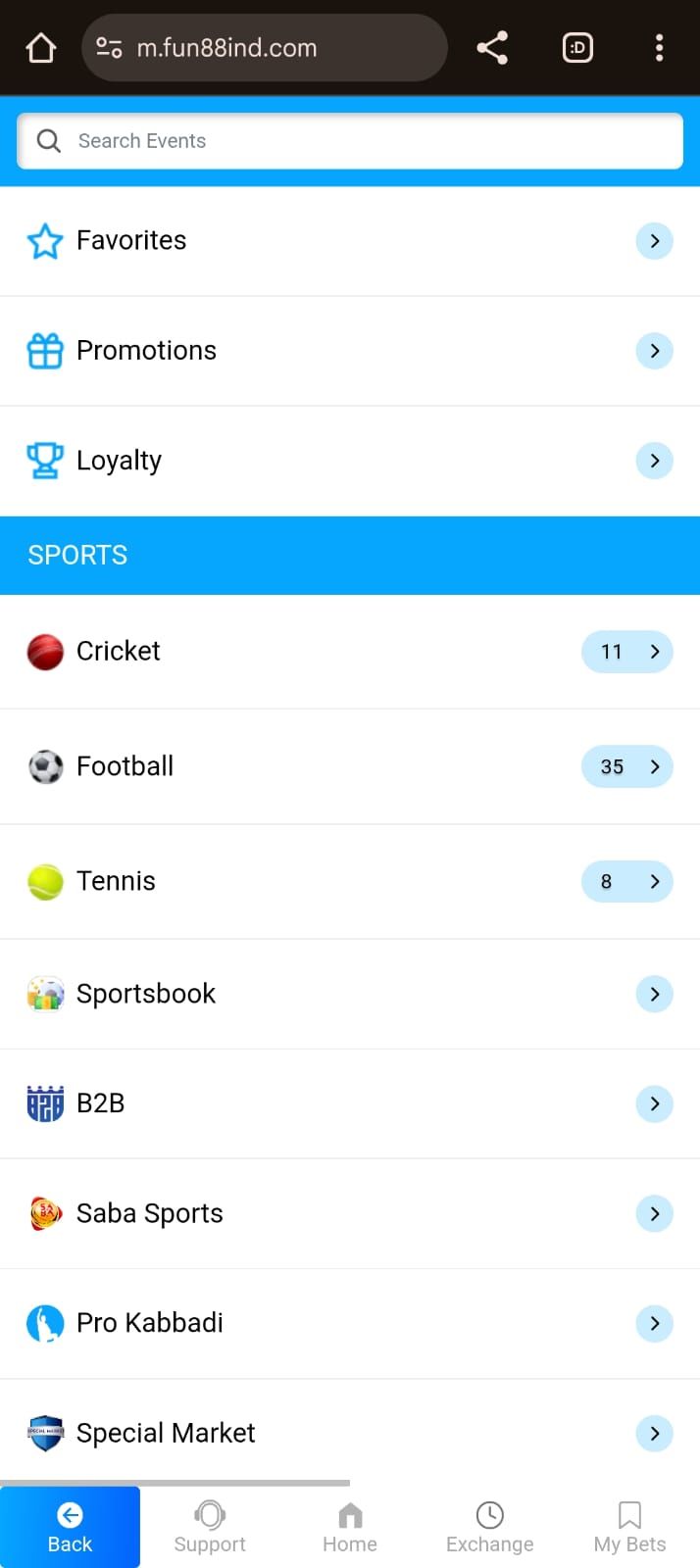This screenshot has height=1568, width=700.
Task: Tap the Back tab in bottom bar
Action: click(70, 1527)
